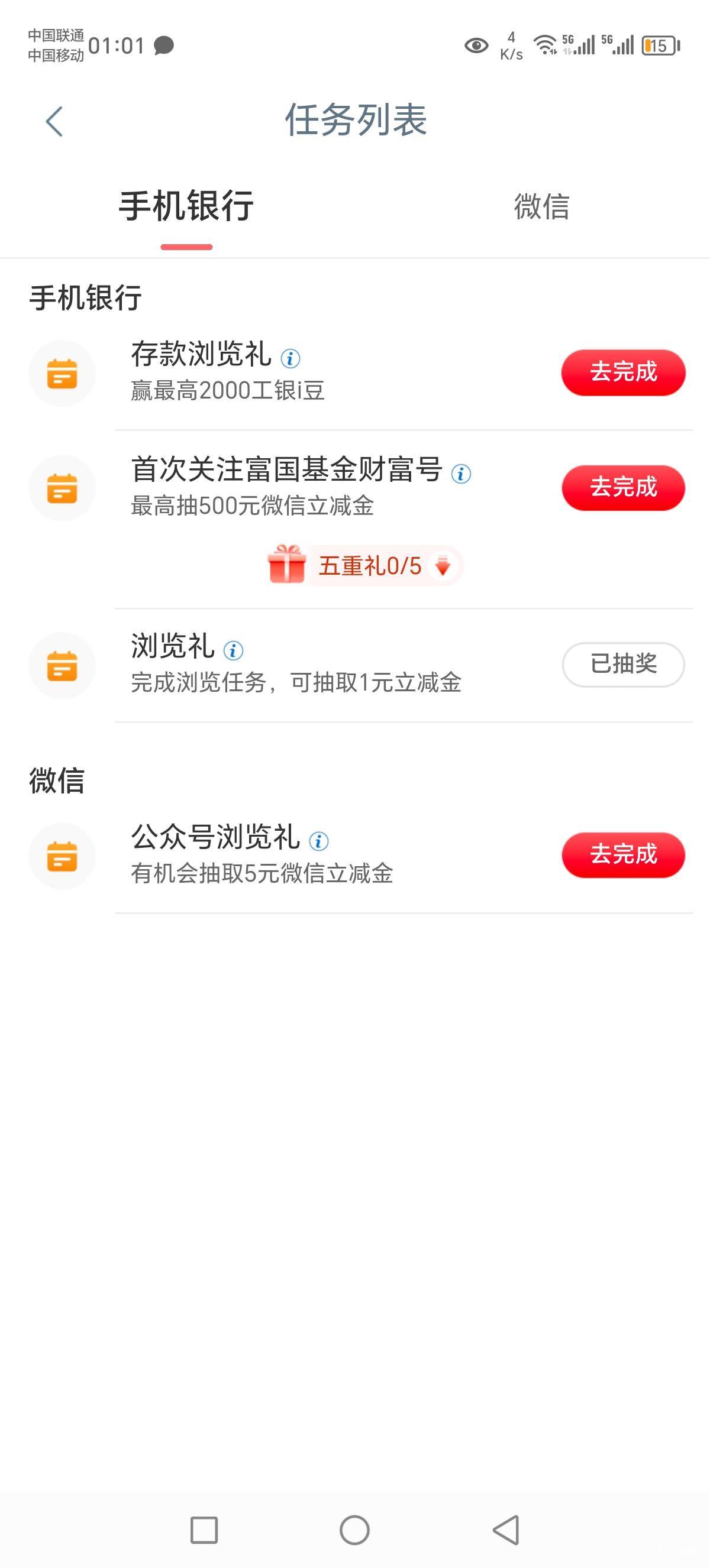
Task: View info for 首次关注富国基金财富号
Action: [461, 474]
